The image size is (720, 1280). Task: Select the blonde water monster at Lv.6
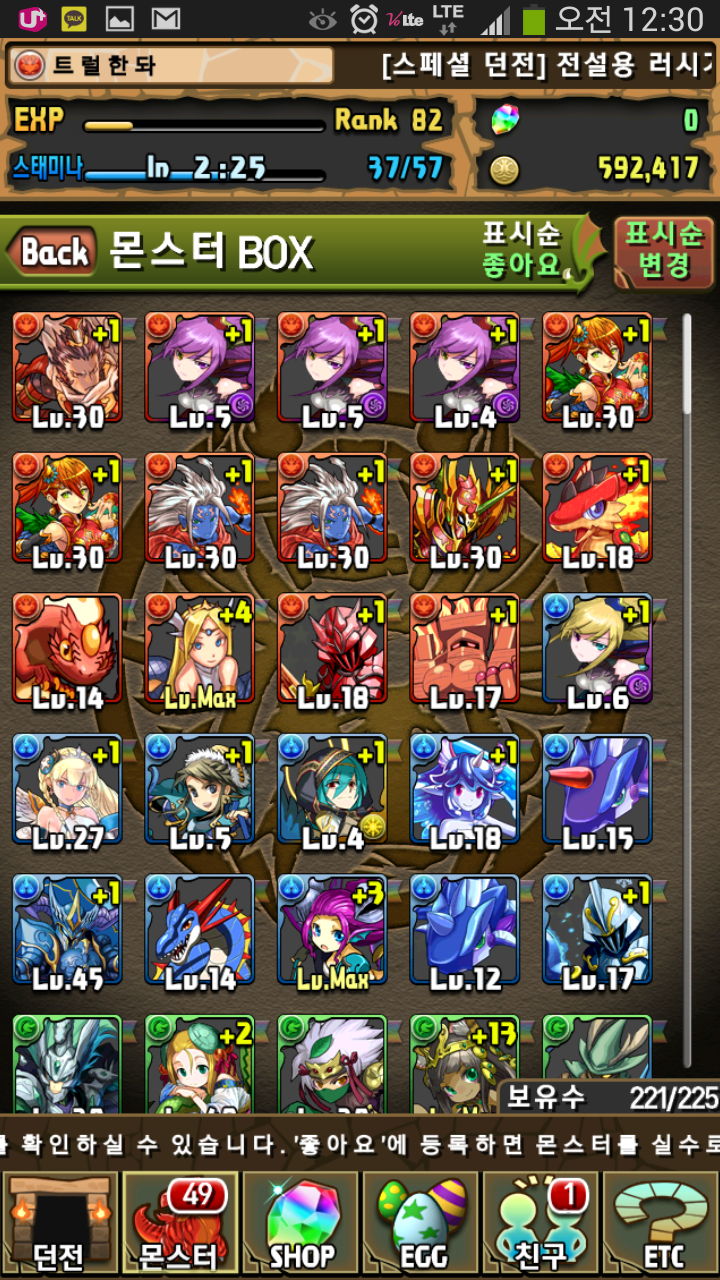click(597, 650)
